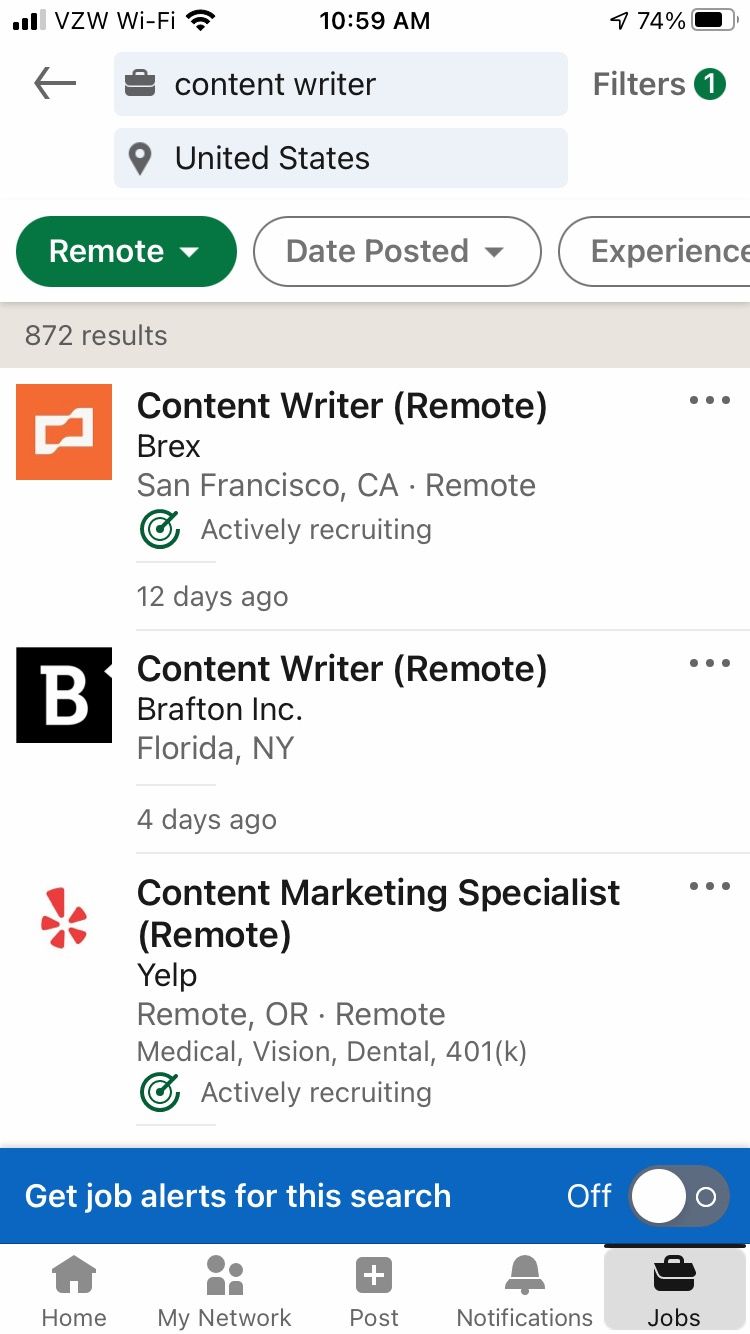This screenshot has width=750, height=1334.
Task: Open options menu for Brex job posting
Action: 709,399
